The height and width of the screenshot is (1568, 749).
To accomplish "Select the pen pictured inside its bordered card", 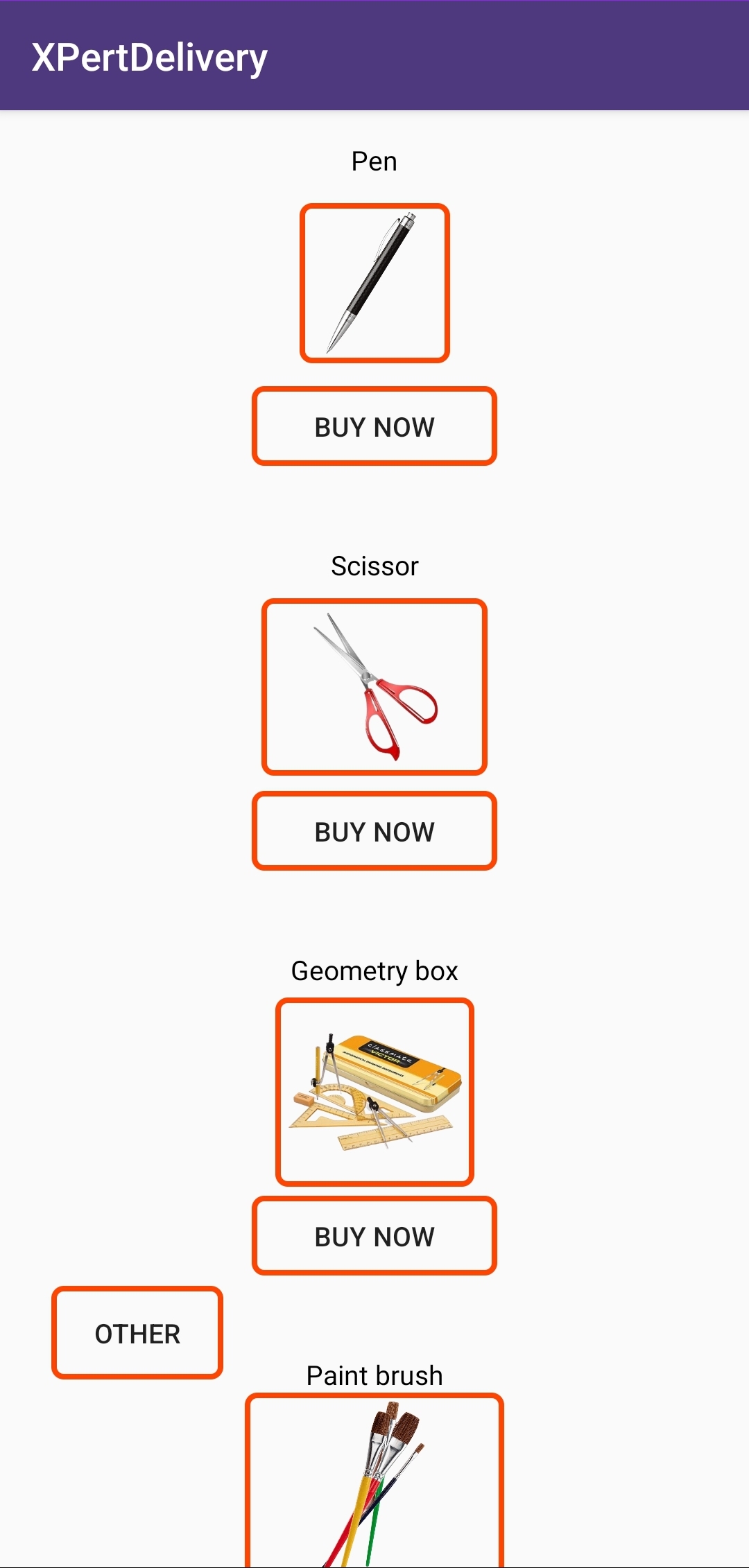I will [x=374, y=281].
